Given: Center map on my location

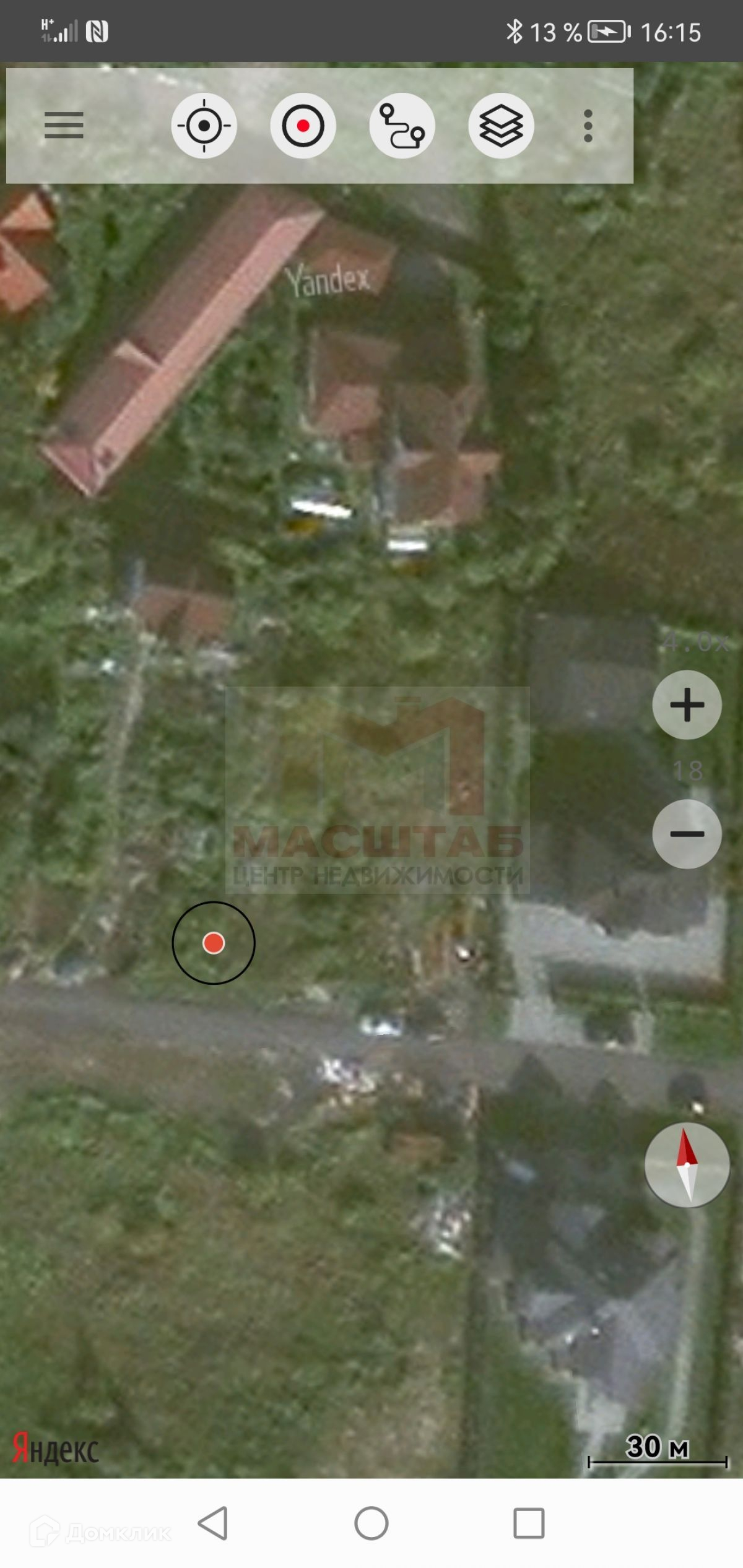Looking at the screenshot, I should (x=204, y=126).
